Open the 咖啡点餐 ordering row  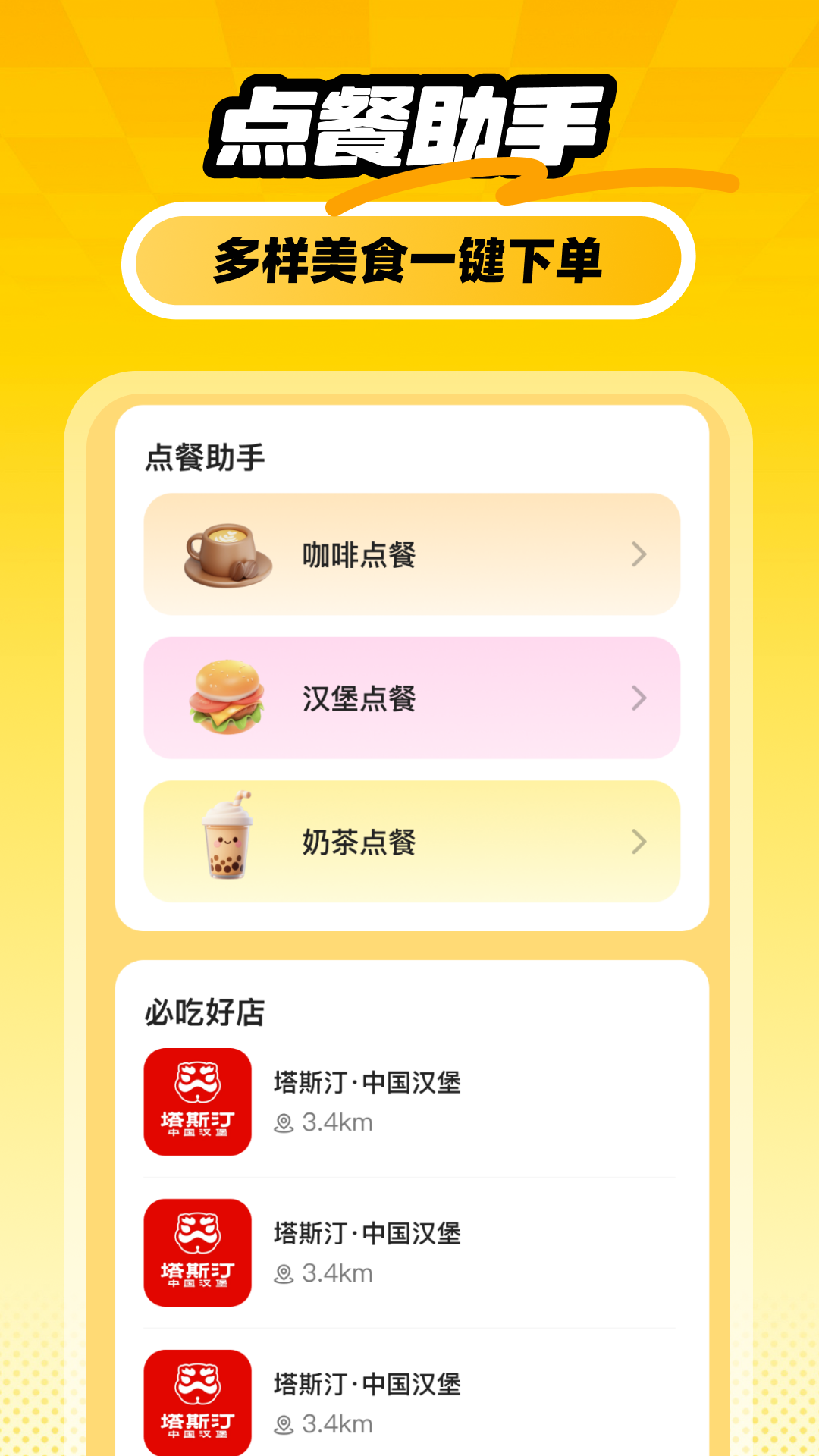(409, 554)
